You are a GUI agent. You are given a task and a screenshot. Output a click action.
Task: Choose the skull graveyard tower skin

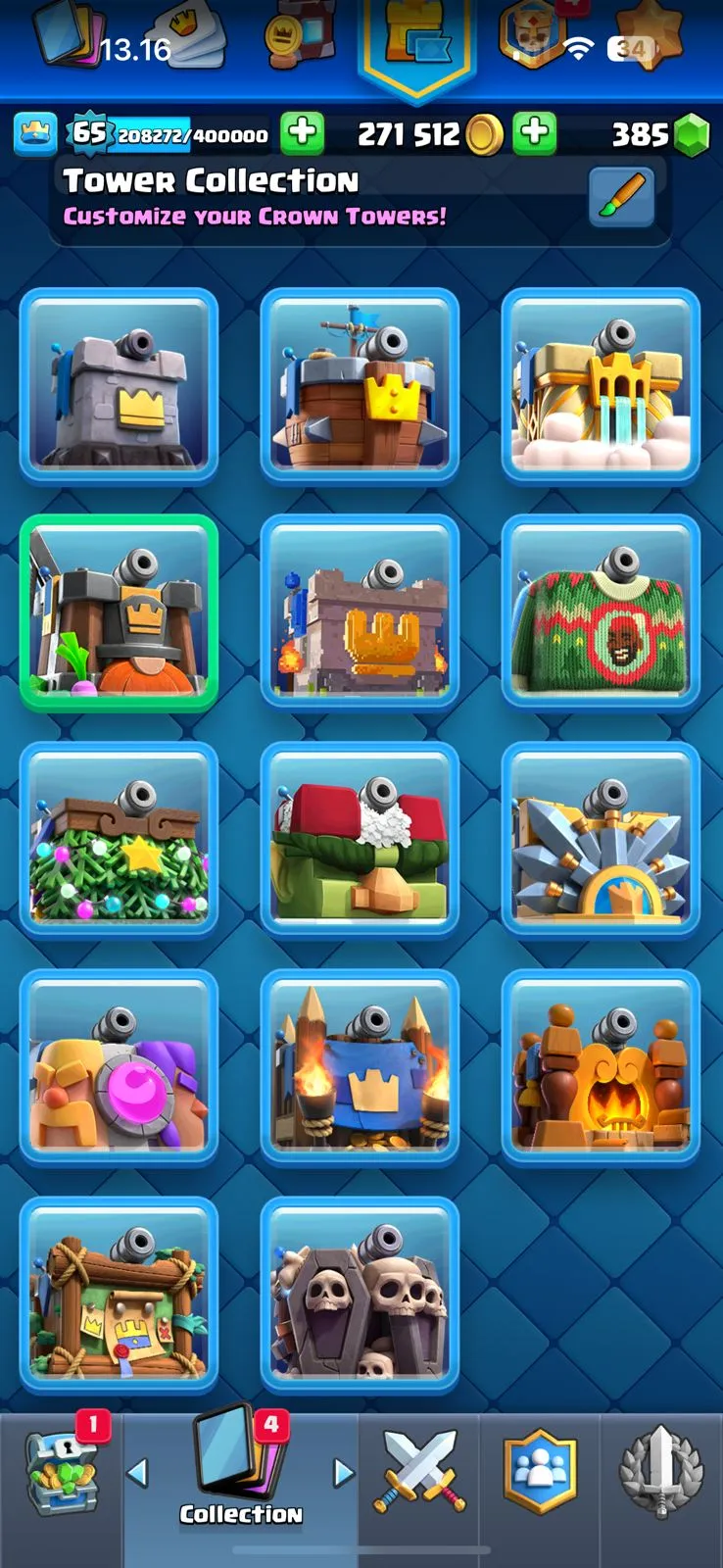[x=360, y=1294]
